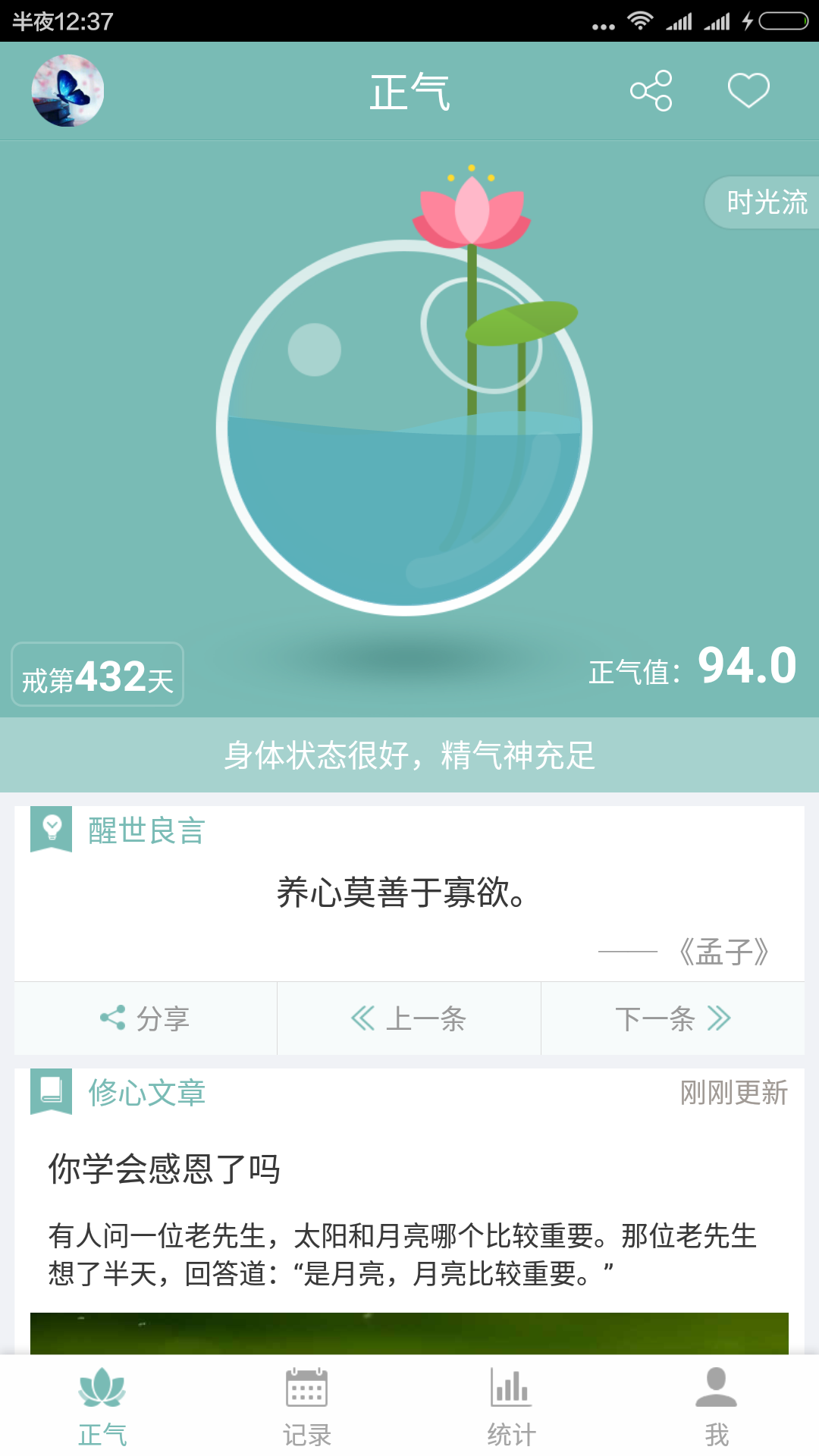This screenshot has width=819, height=1456.
Task: Open the profile avatar with butterfly photo
Action: click(67, 89)
